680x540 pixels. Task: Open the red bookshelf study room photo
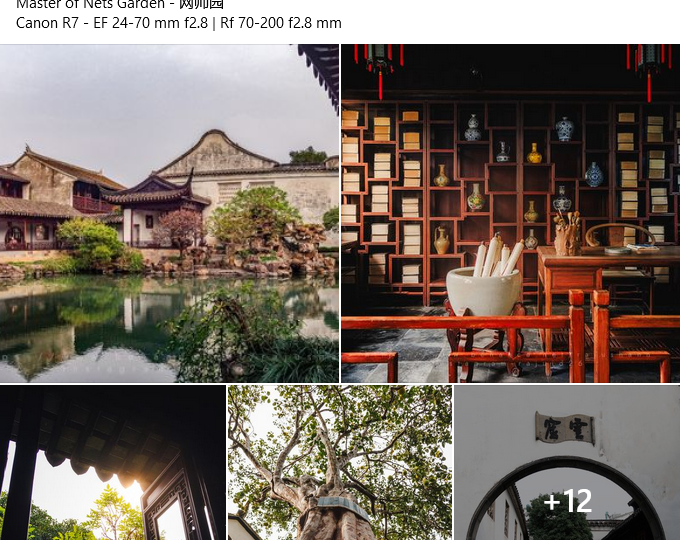(510, 213)
